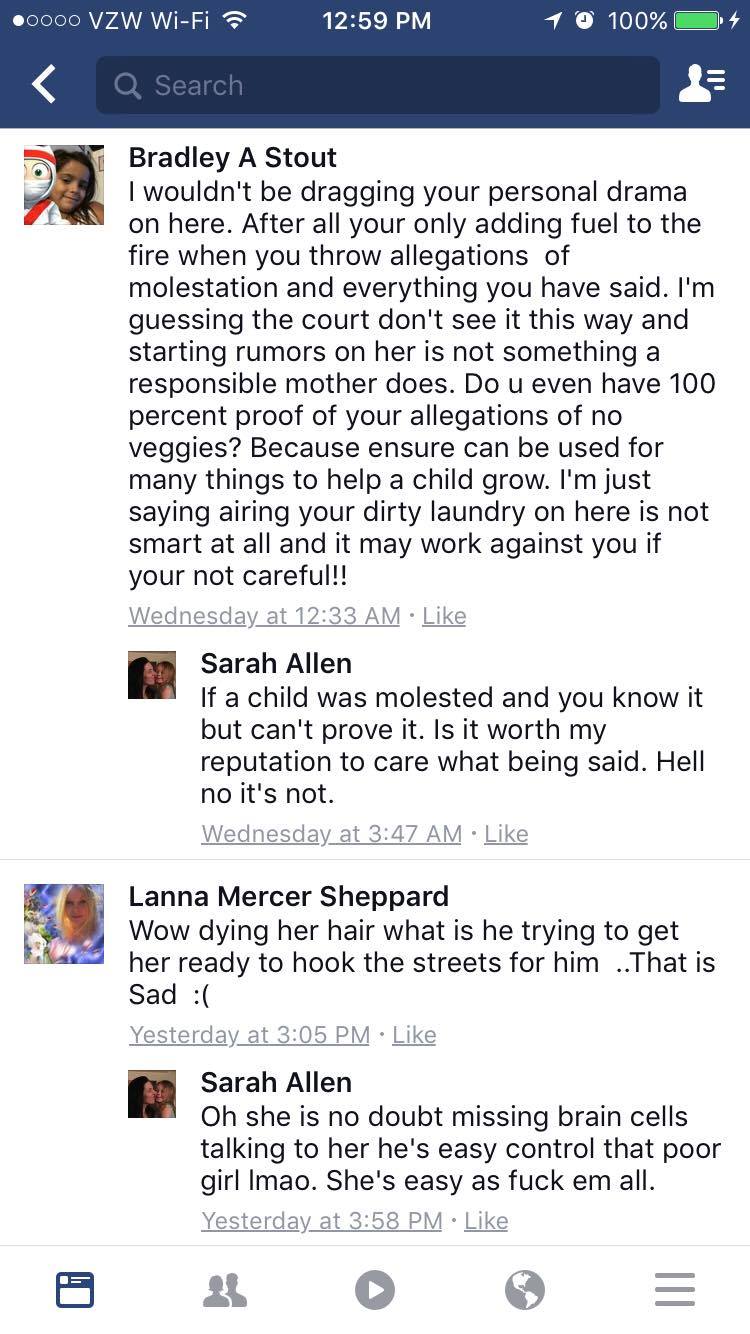Open the Wednesday at 12:33 AM timestamp
Screen dimensions: 750x1334
(264, 616)
